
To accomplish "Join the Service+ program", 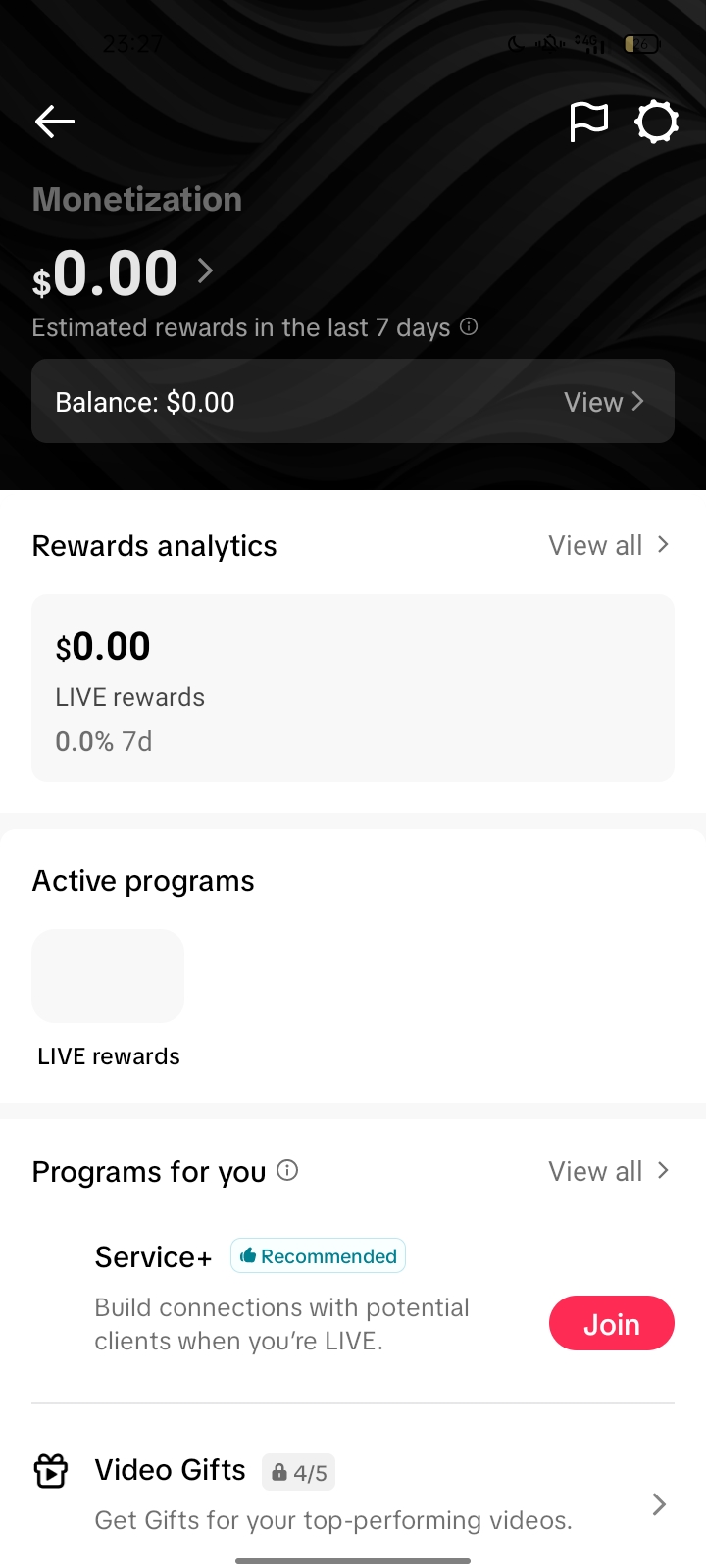I will pos(611,1324).
